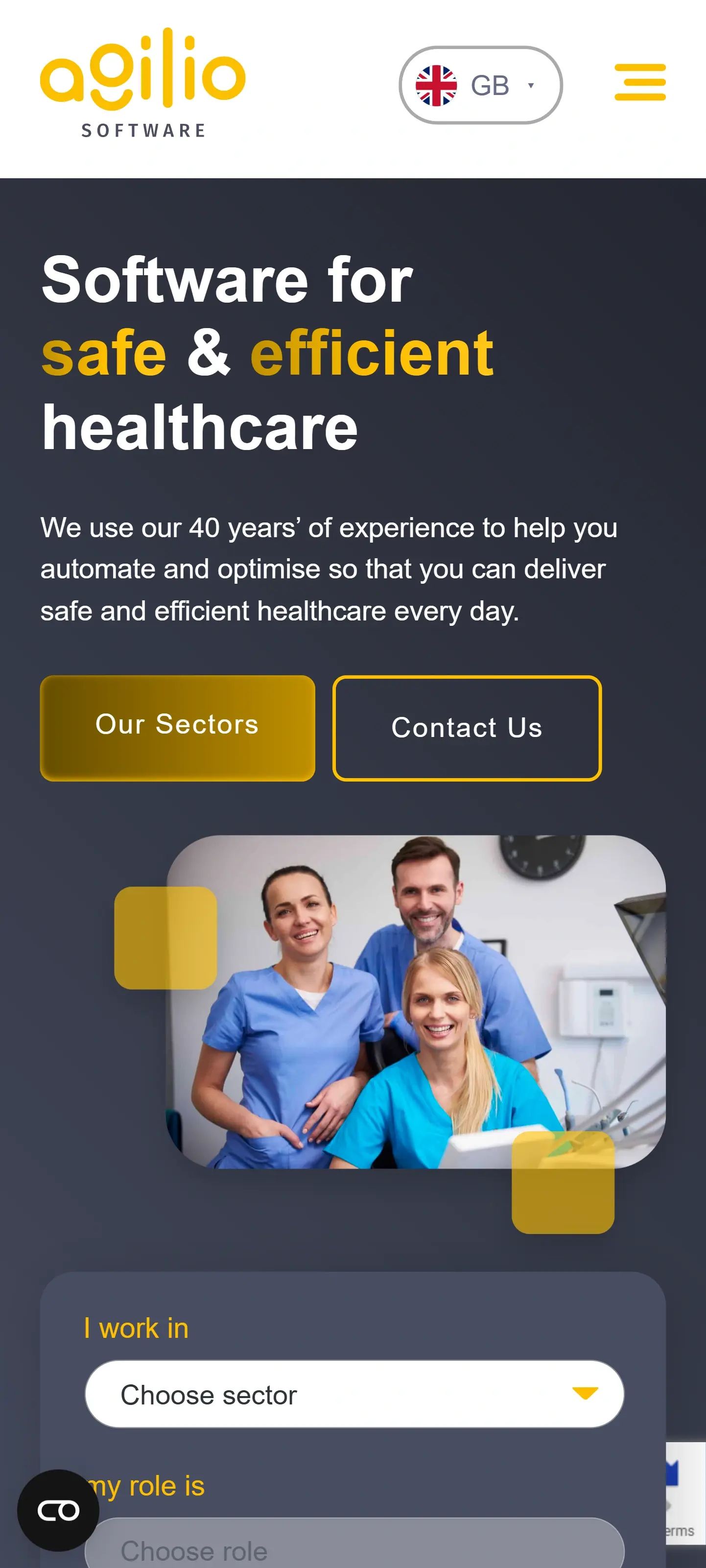Expand the Choose sector dropdown
706x1568 pixels.
[354, 1394]
